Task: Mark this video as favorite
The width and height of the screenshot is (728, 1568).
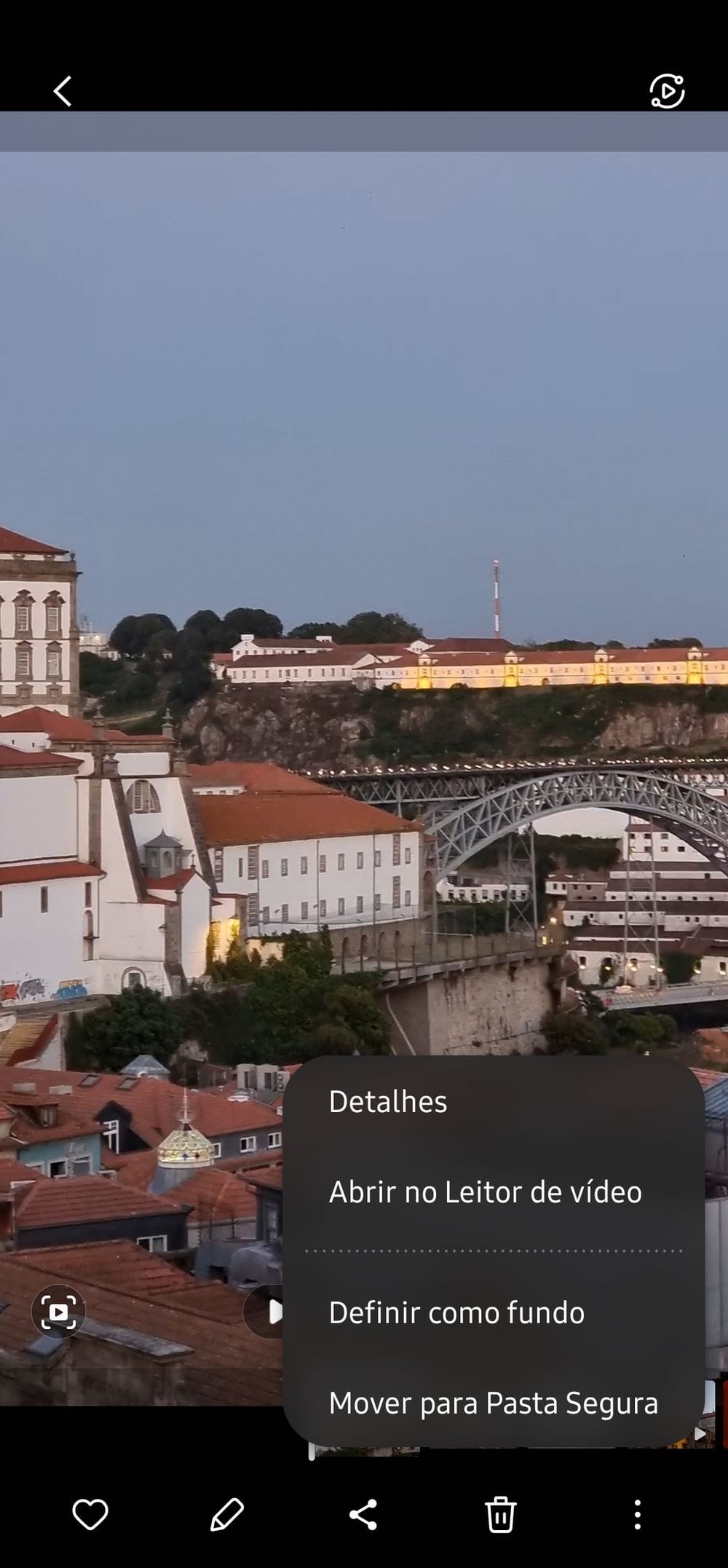Action: [x=90, y=1515]
